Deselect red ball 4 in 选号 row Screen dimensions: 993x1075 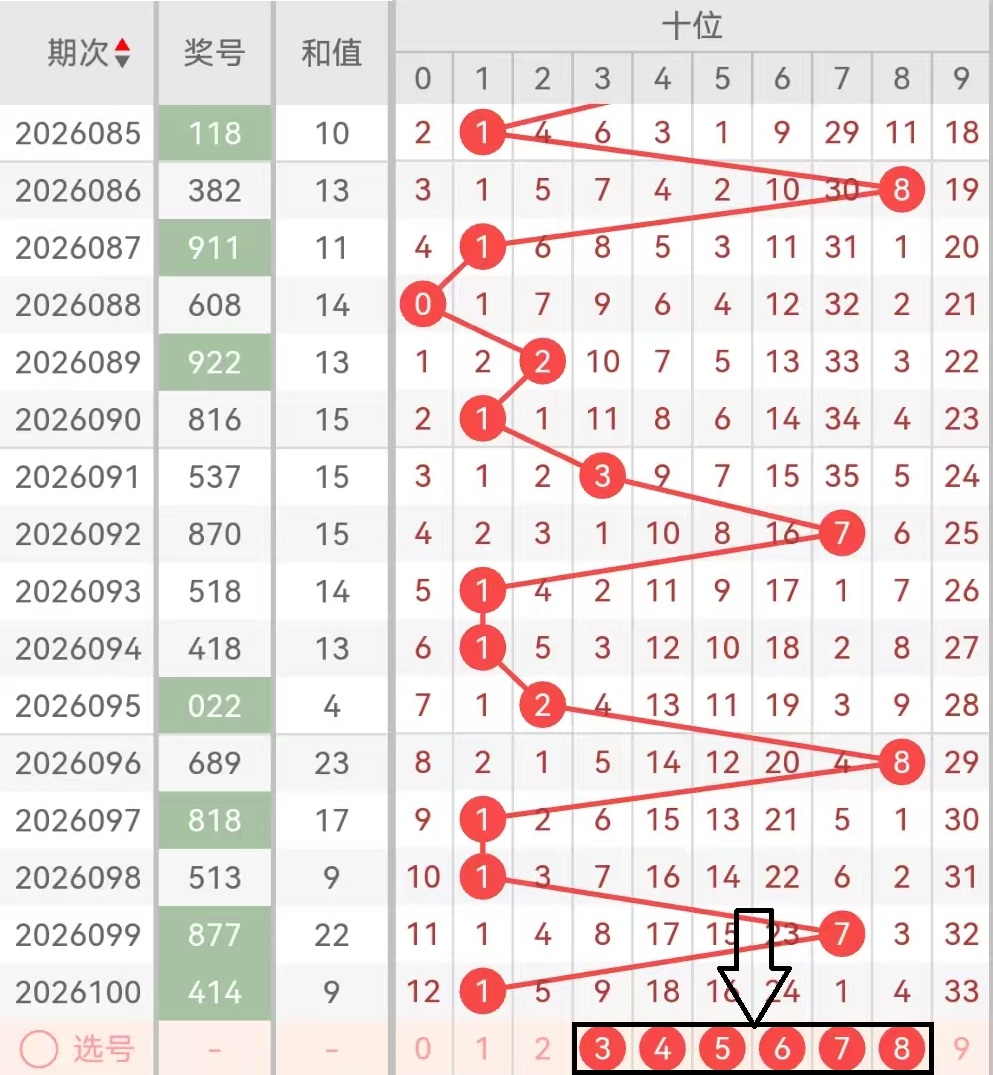click(x=662, y=1048)
